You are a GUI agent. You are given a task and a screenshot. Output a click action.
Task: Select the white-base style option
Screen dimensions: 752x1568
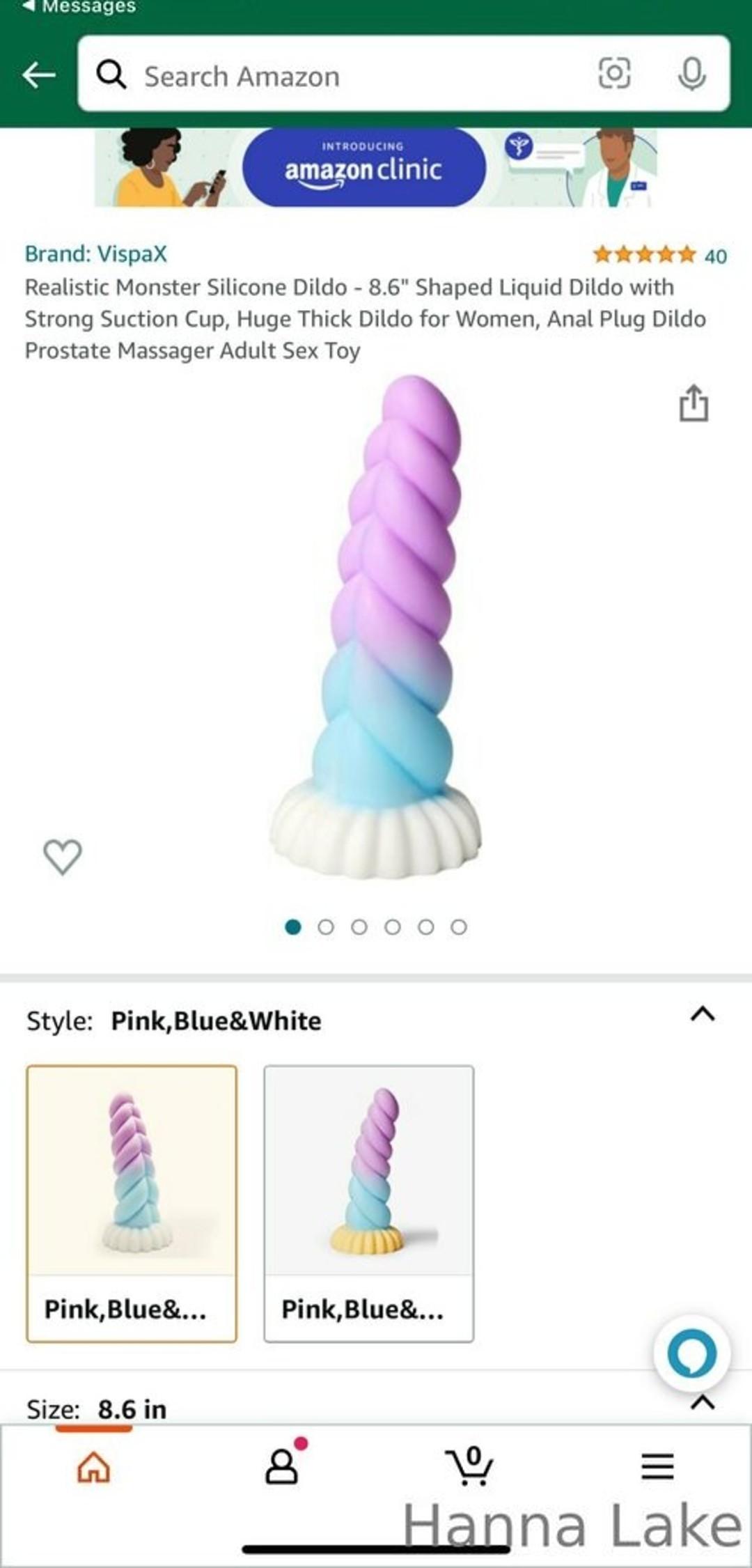pos(132,1203)
